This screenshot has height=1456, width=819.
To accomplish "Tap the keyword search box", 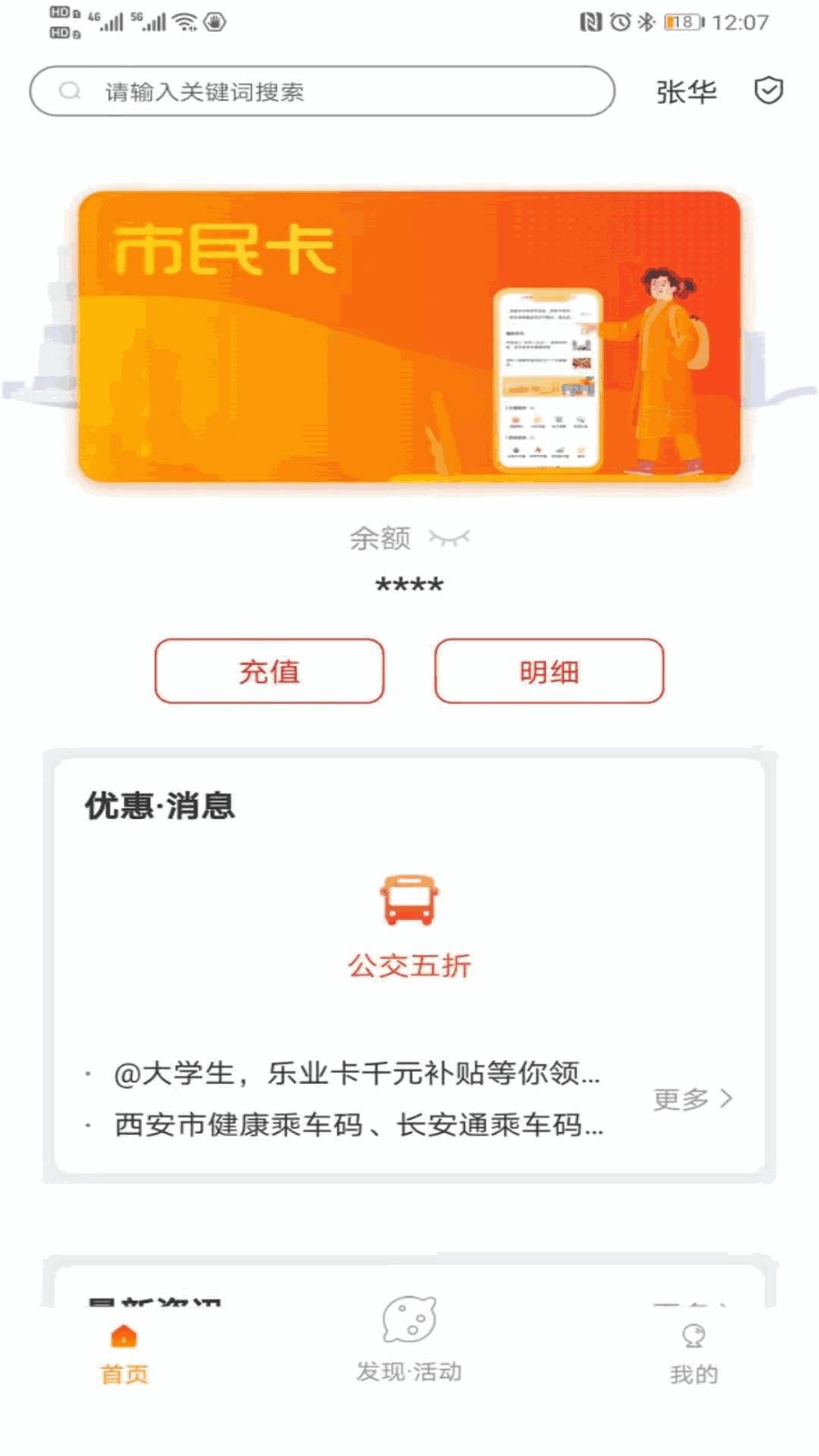I will tap(322, 91).
